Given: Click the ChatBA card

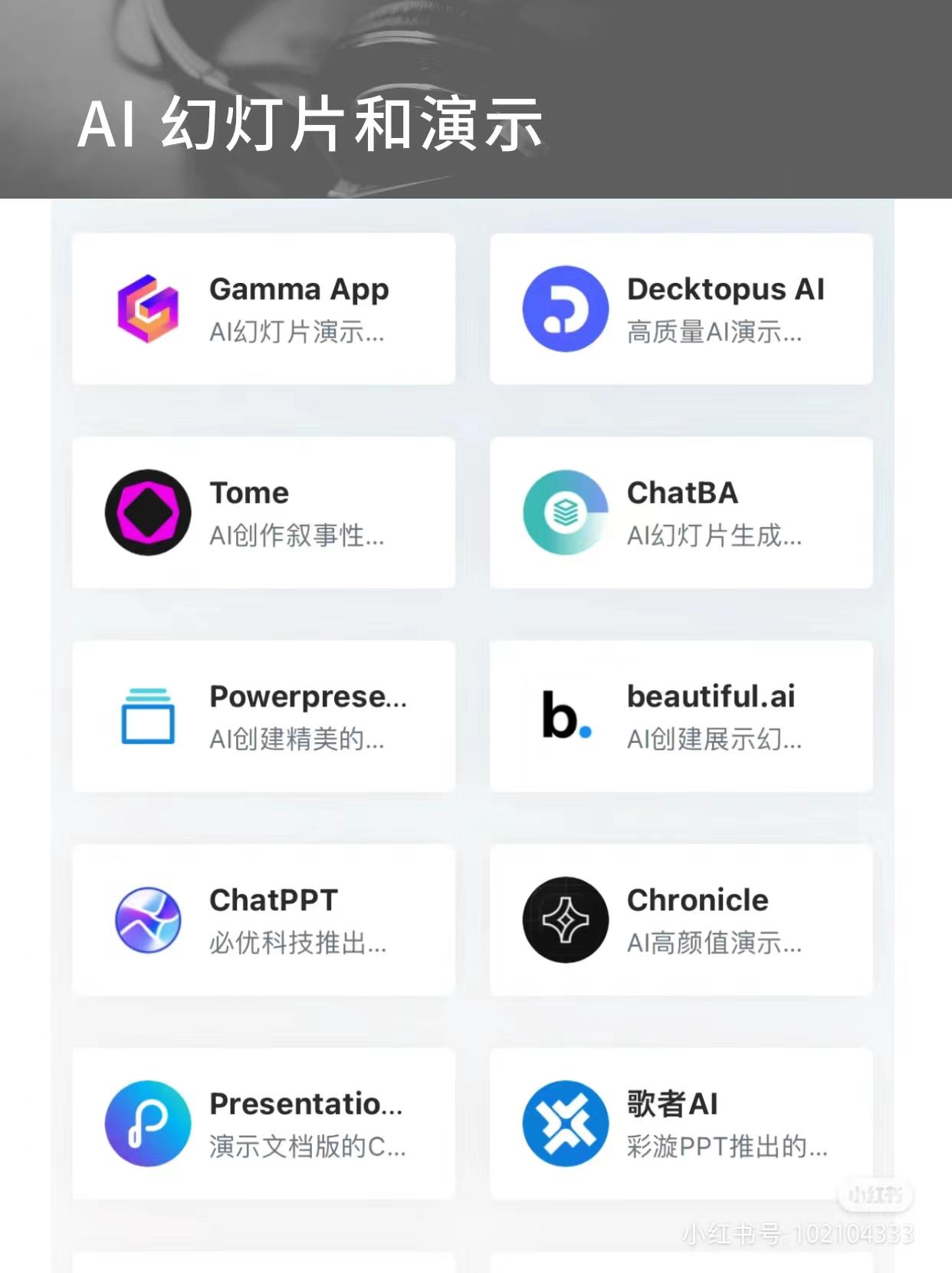Looking at the screenshot, I should pos(681,512).
